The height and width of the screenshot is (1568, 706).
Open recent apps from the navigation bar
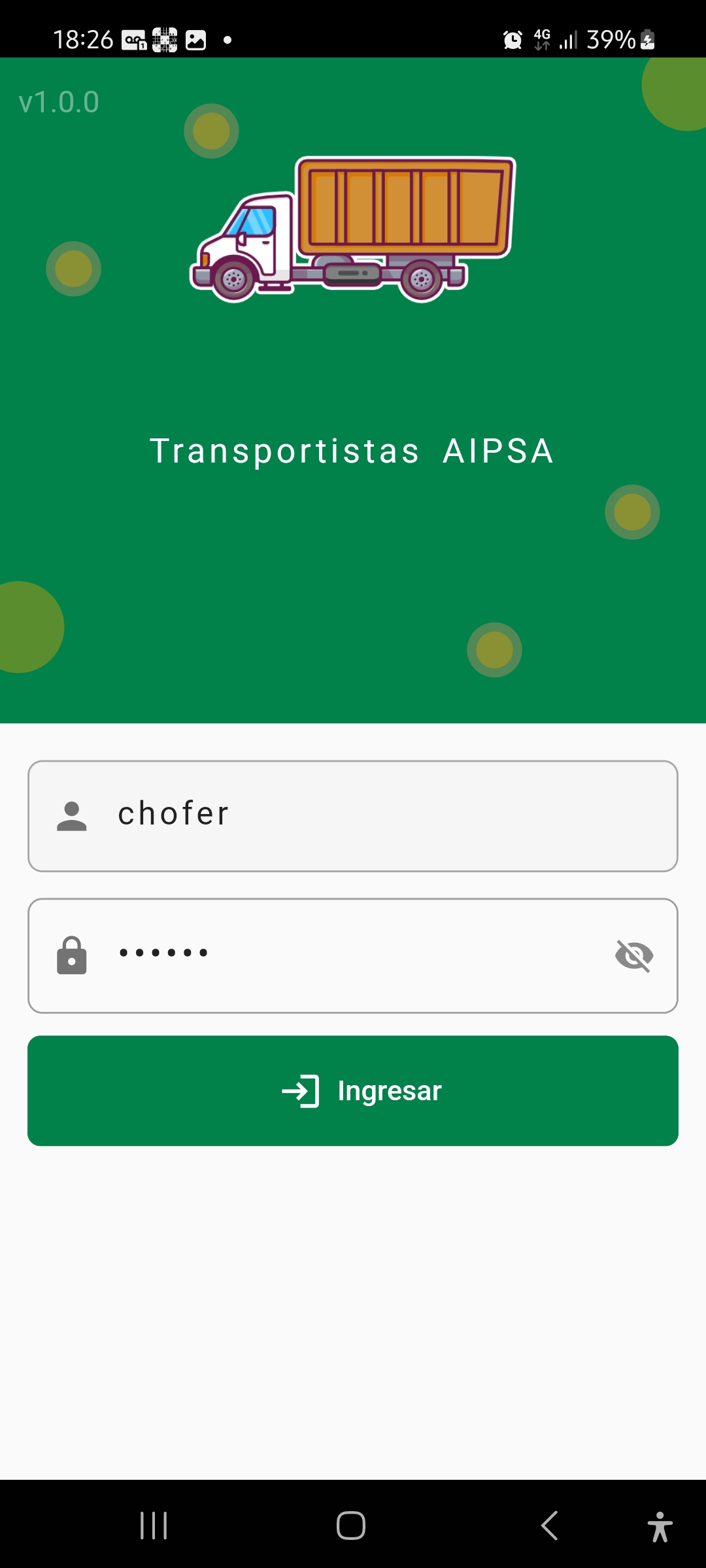(154, 1526)
